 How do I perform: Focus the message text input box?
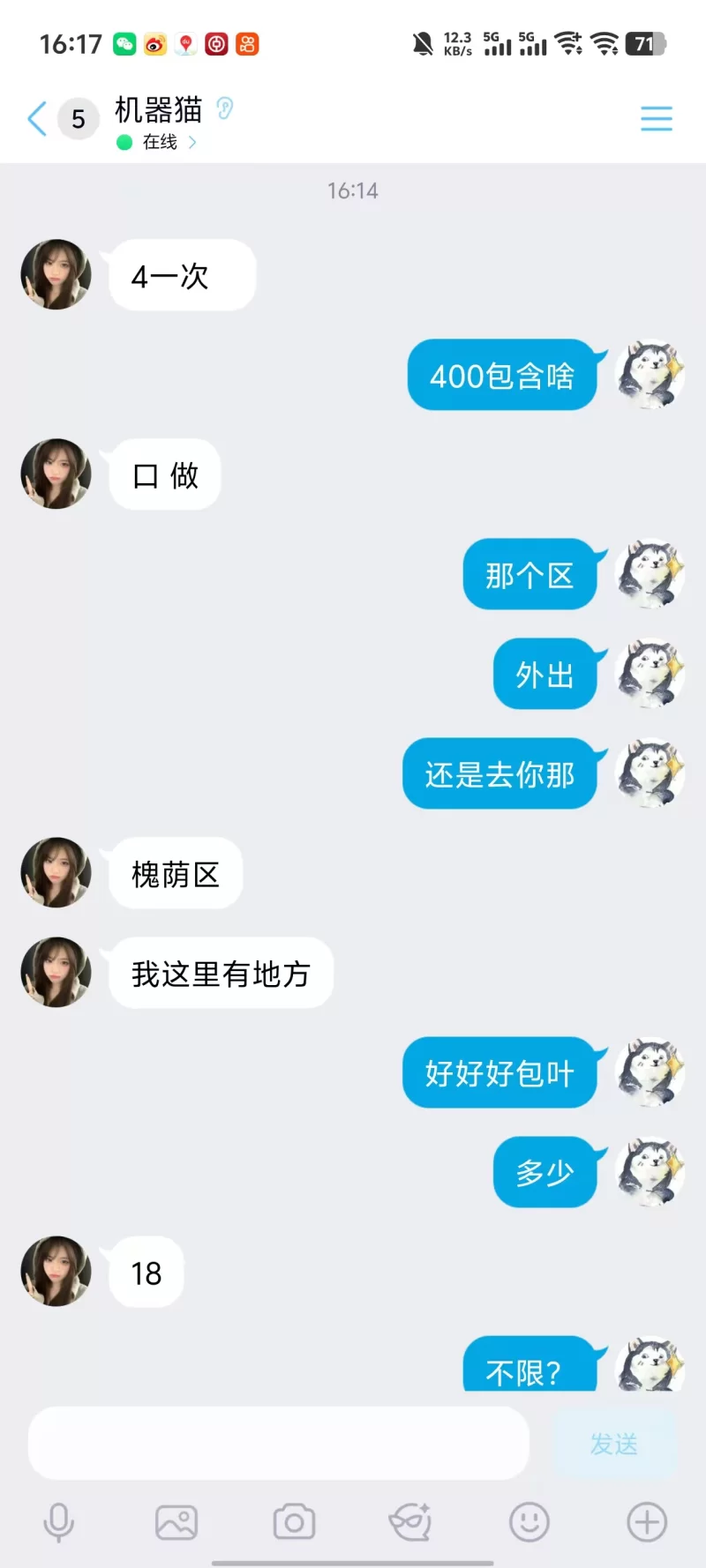tap(278, 1444)
